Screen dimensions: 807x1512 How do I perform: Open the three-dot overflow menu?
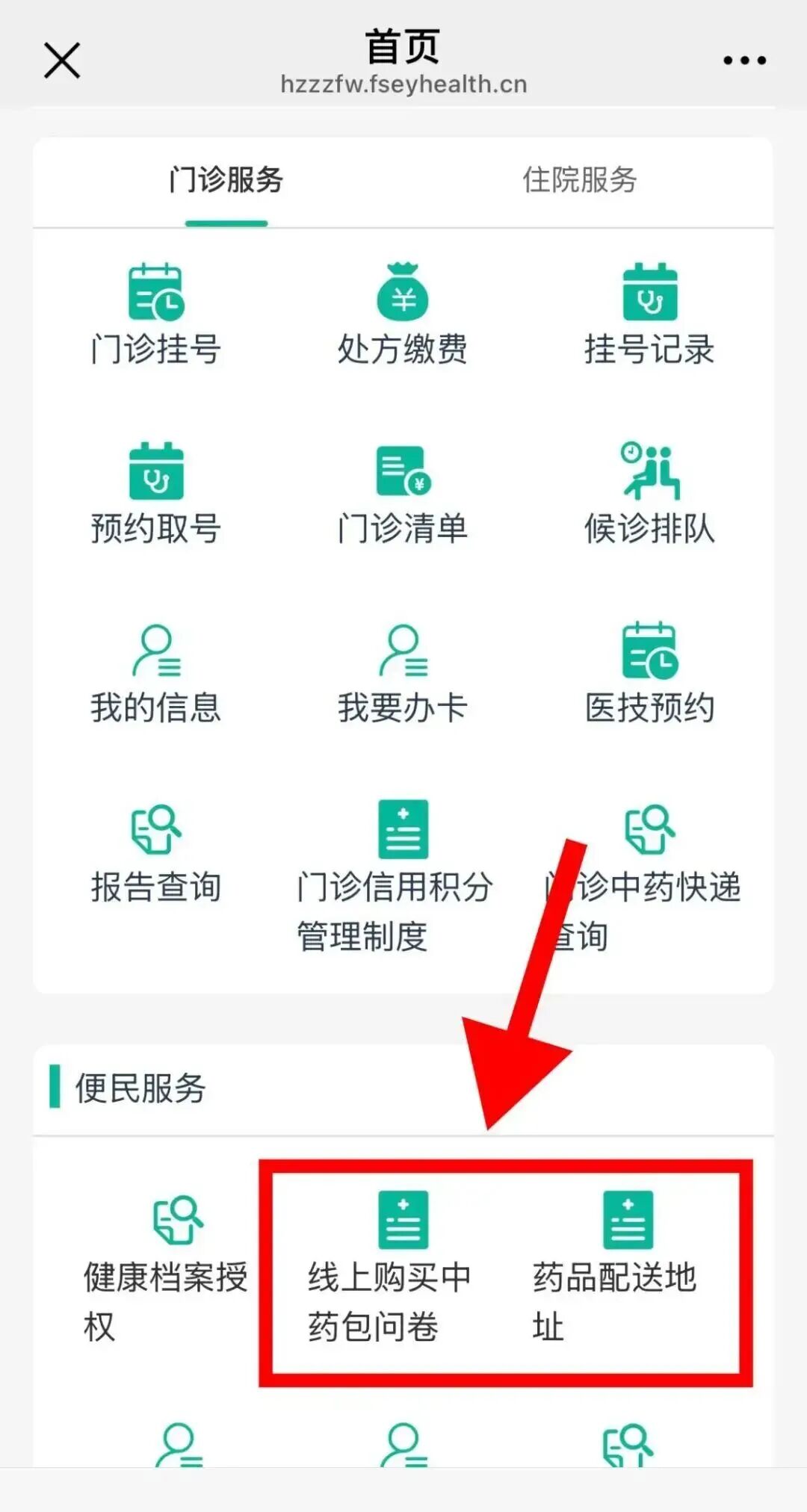click(744, 61)
